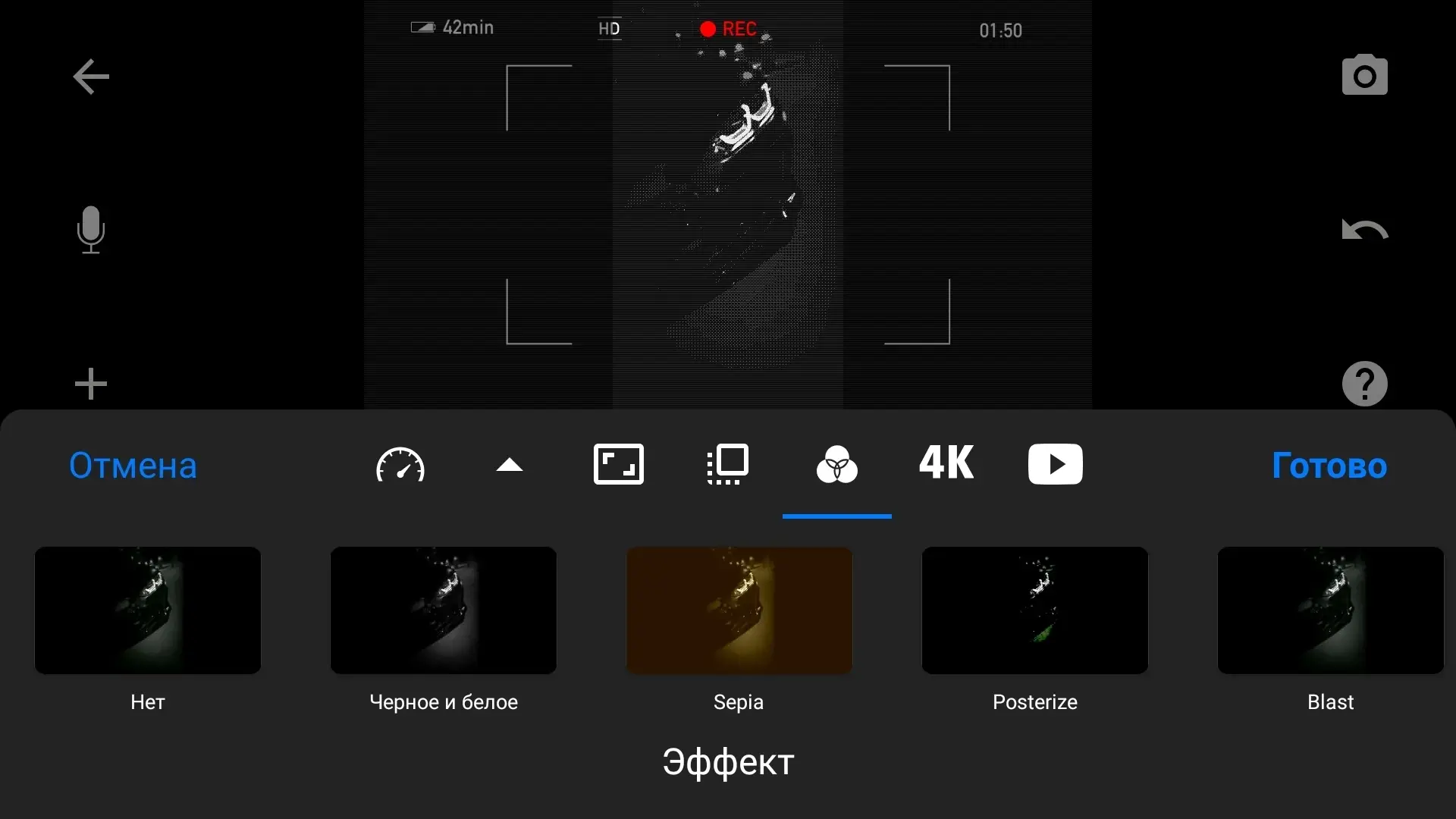This screenshot has width=1456, height=819.
Task: Open the aspect ratio frame tool
Action: (x=618, y=464)
